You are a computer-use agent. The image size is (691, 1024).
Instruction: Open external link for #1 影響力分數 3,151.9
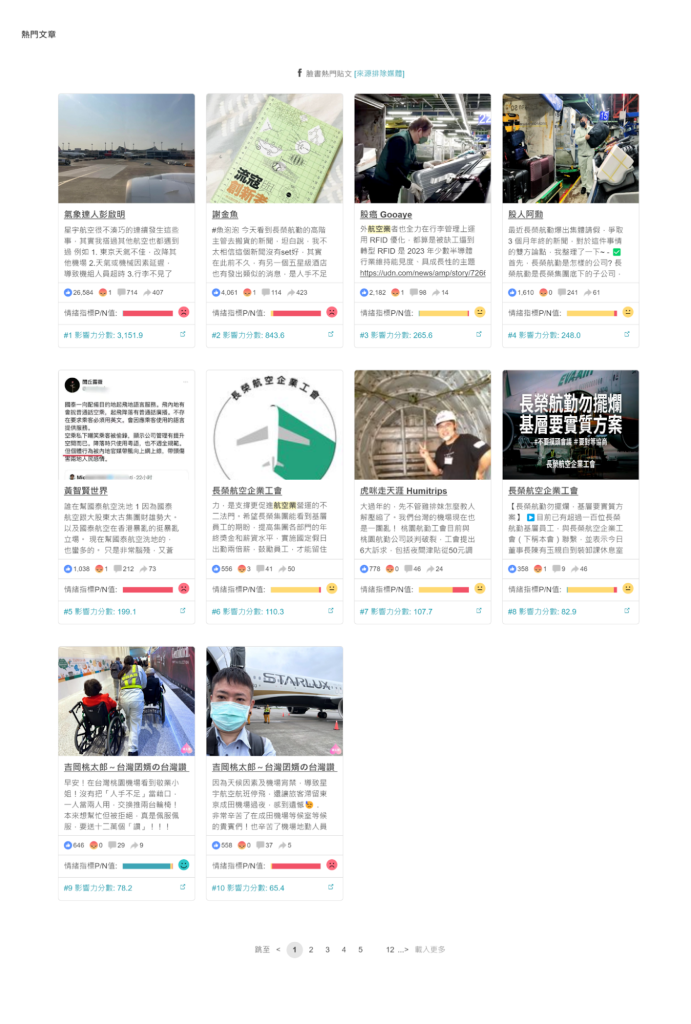tap(183, 334)
